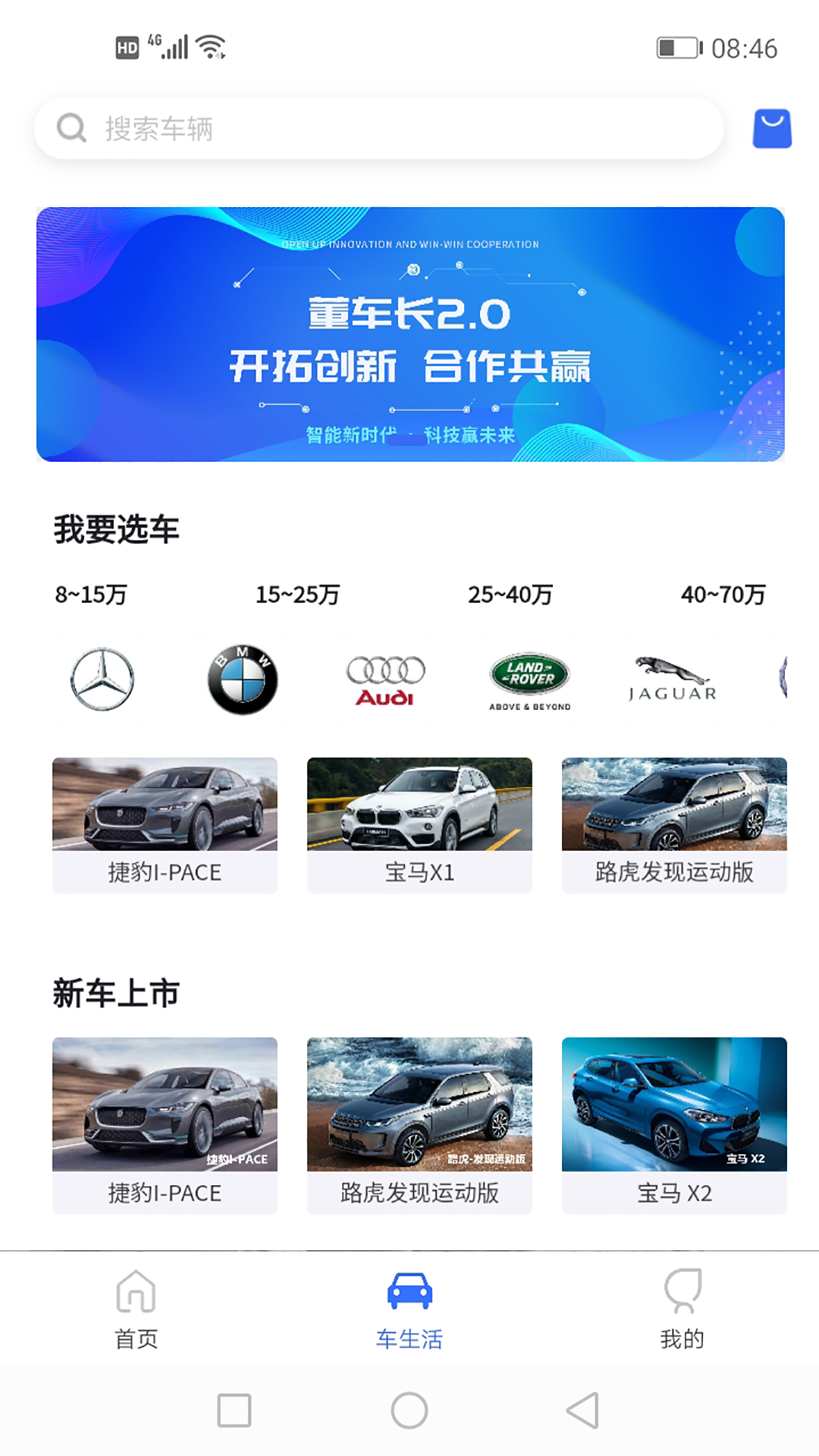This screenshot has height=1456, width=819.
Task: Open 路虎发现运动版 card under 新车上市
Action: pyautogui.click(x=419, y=1125)
